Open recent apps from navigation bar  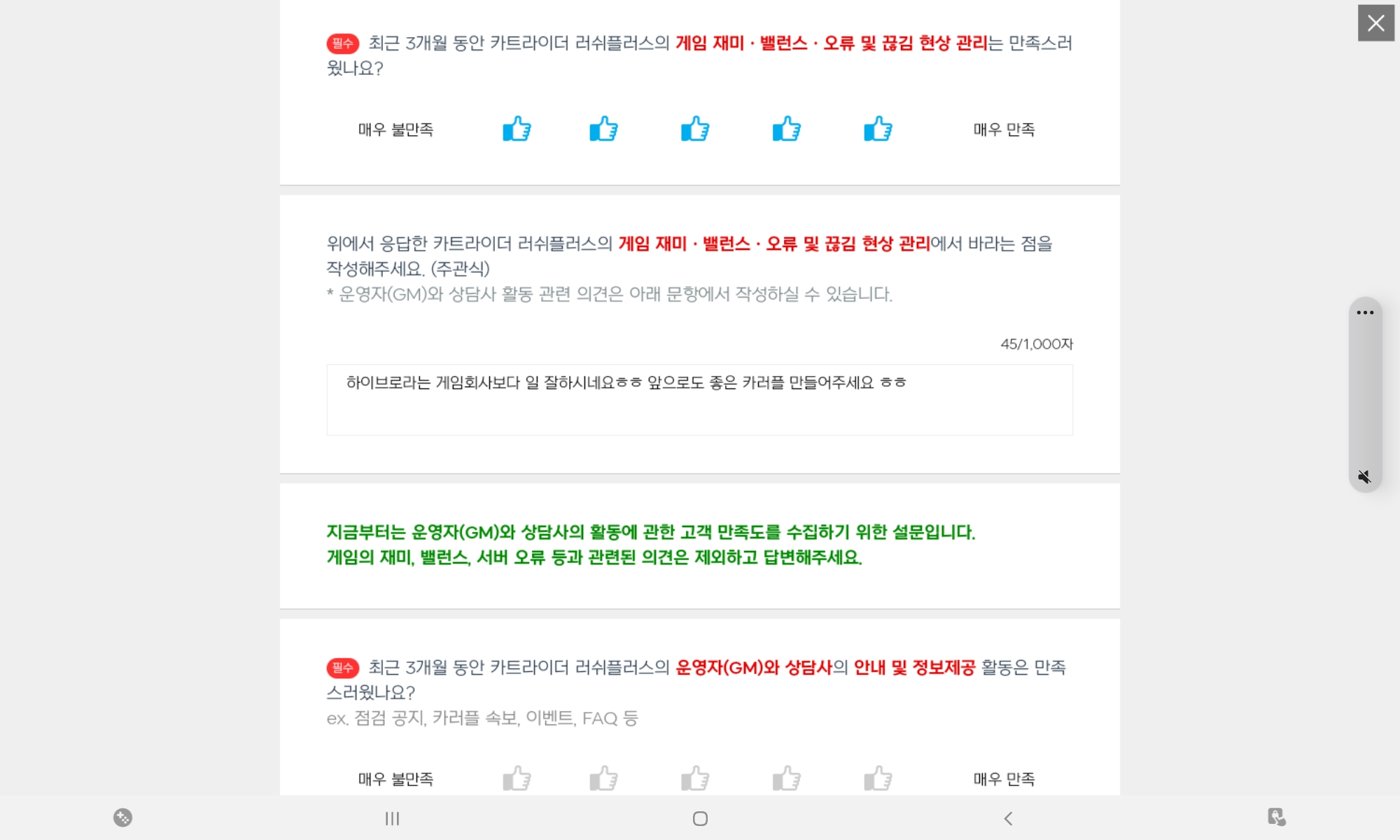click(x=392, y=818)
